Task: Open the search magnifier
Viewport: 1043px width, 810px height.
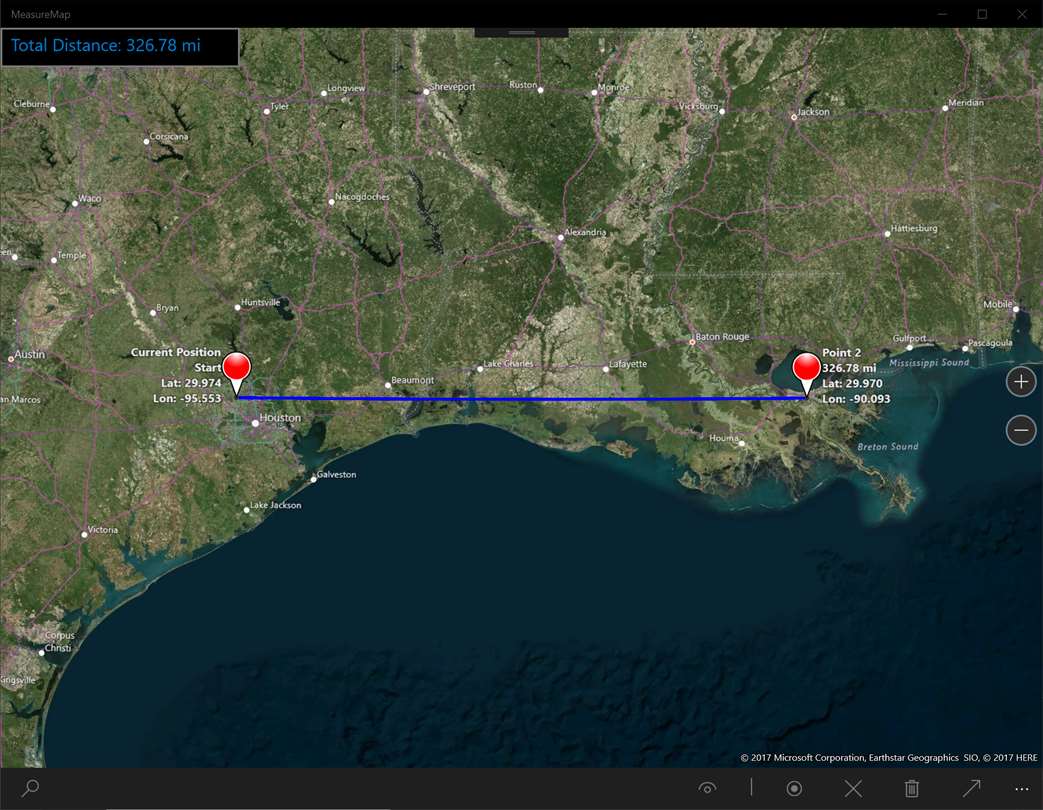Action: [30, 789]
